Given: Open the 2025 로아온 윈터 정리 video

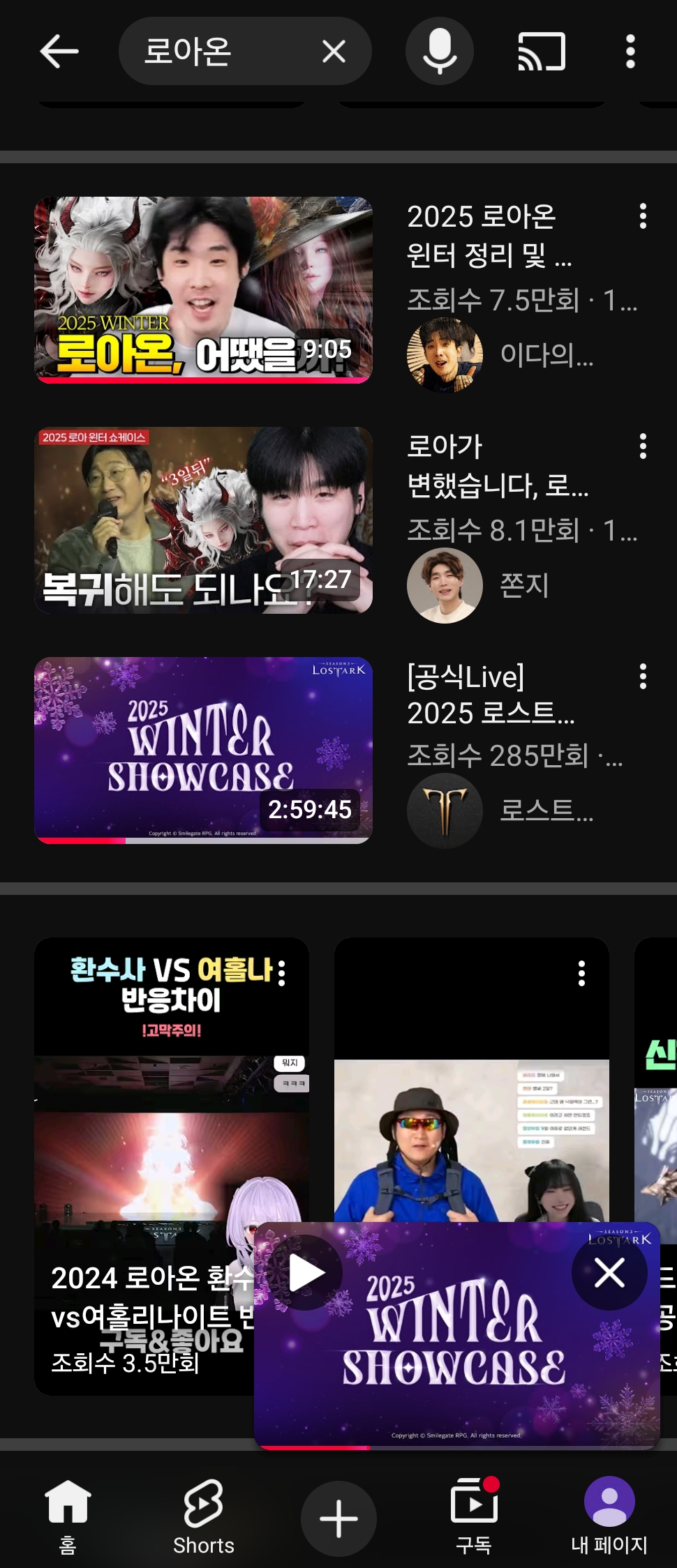Looking at the screenshot, I should [203, 289].
